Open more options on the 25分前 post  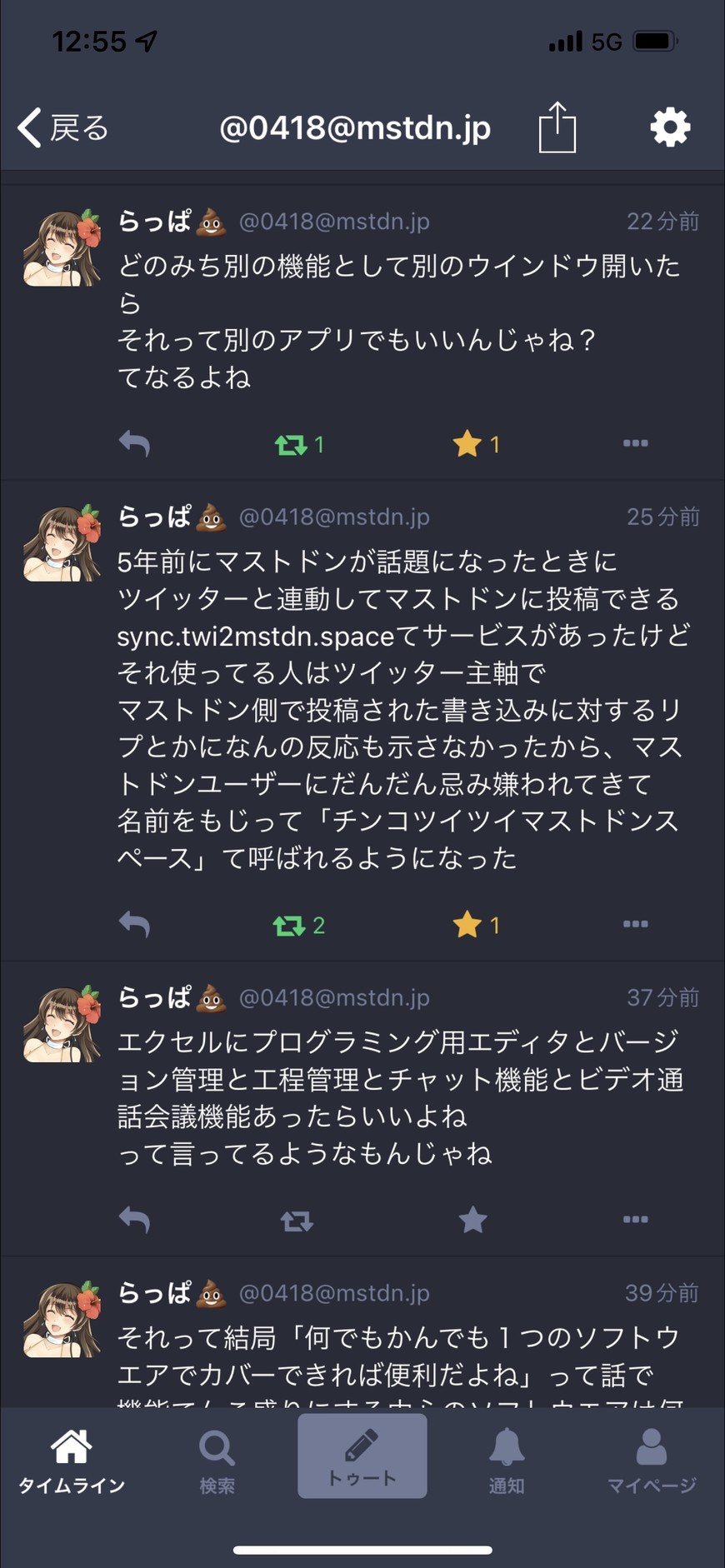635,924
